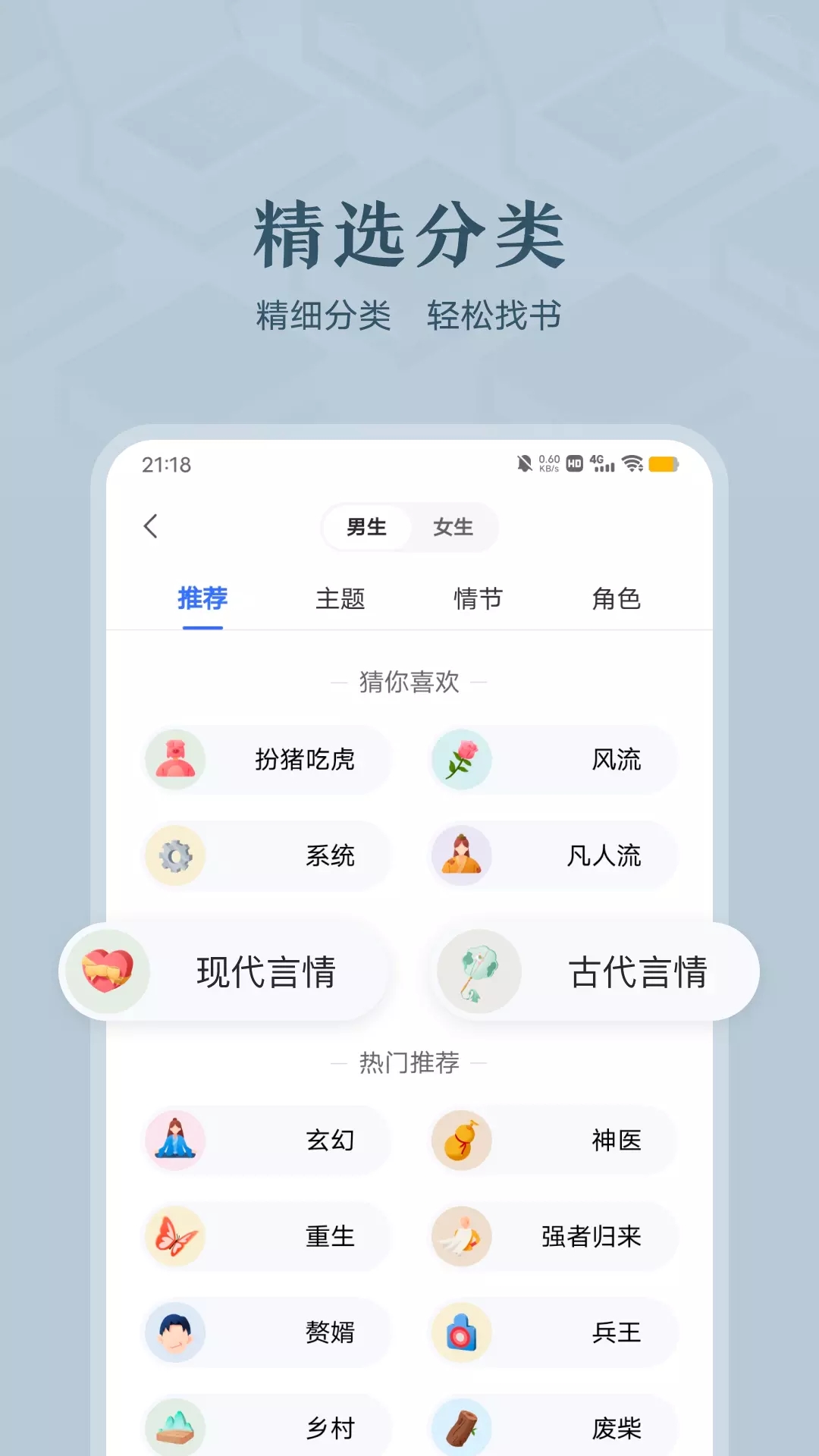This screenshot has width=819, height=1456.
Task: Tap the gourd icon beside 神医
Action: (462, 1140)
